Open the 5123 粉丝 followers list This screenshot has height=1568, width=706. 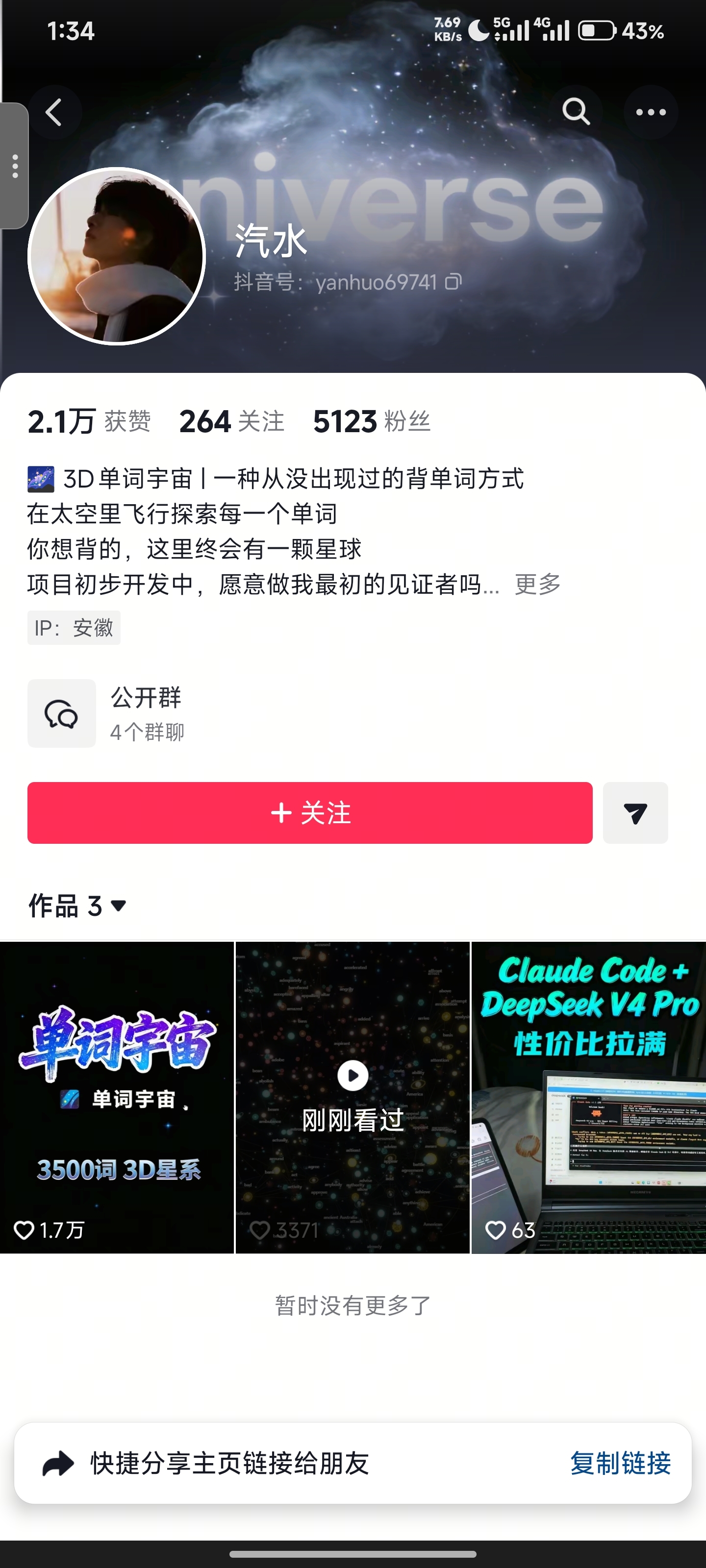[x=372, y=421]
